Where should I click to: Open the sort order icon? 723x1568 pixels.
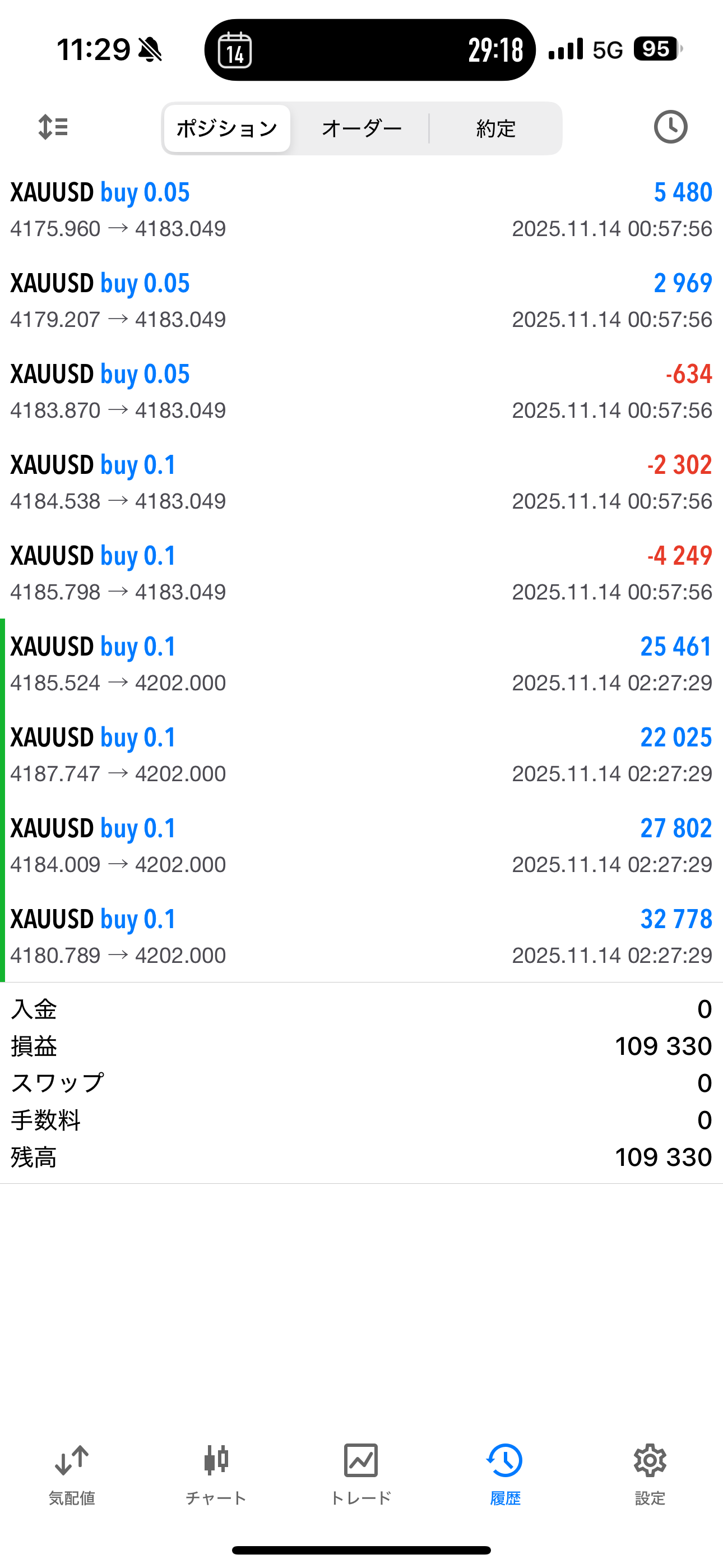53,127
